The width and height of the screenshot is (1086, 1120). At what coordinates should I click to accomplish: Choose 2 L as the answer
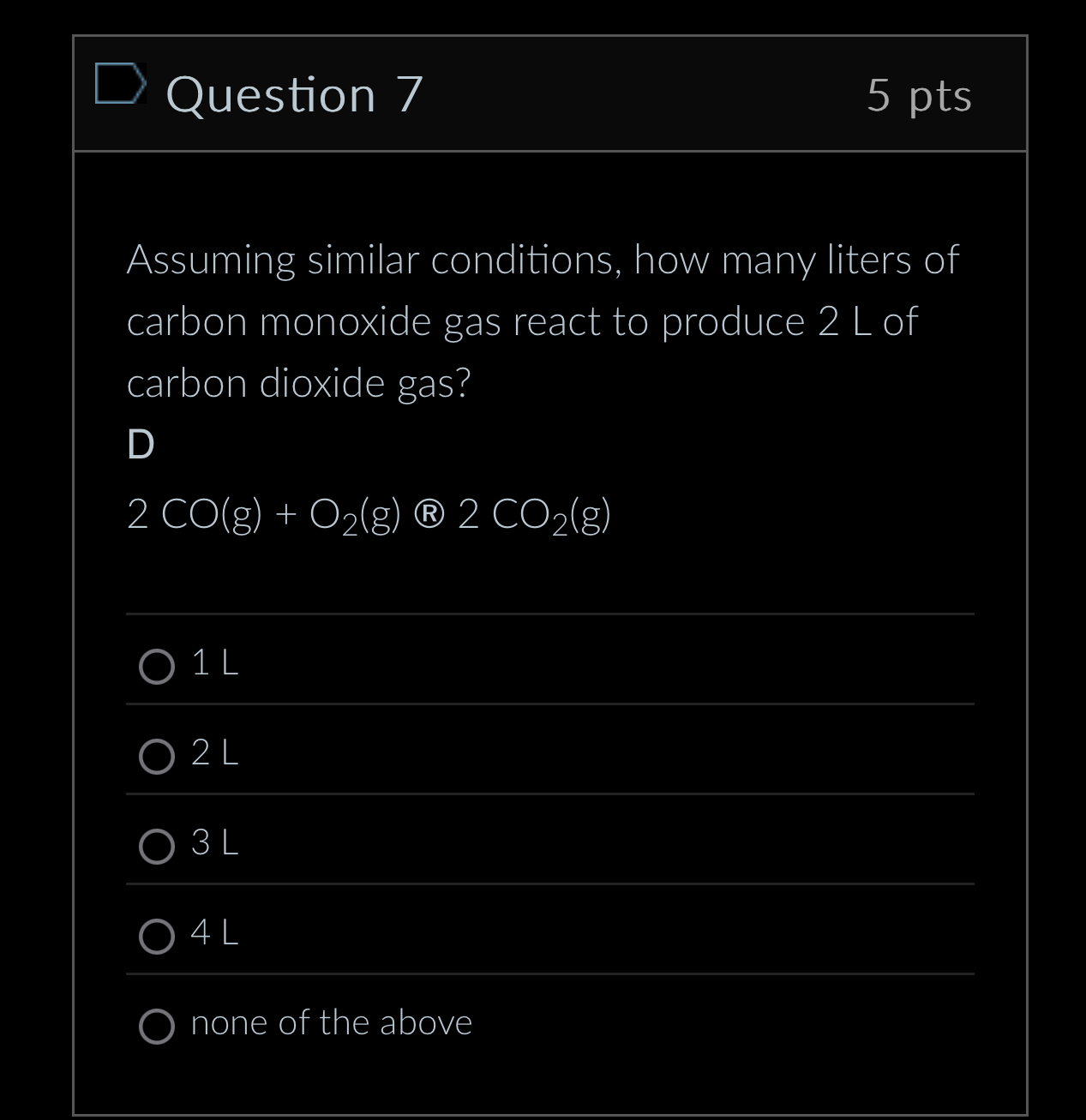click(157, 756)
